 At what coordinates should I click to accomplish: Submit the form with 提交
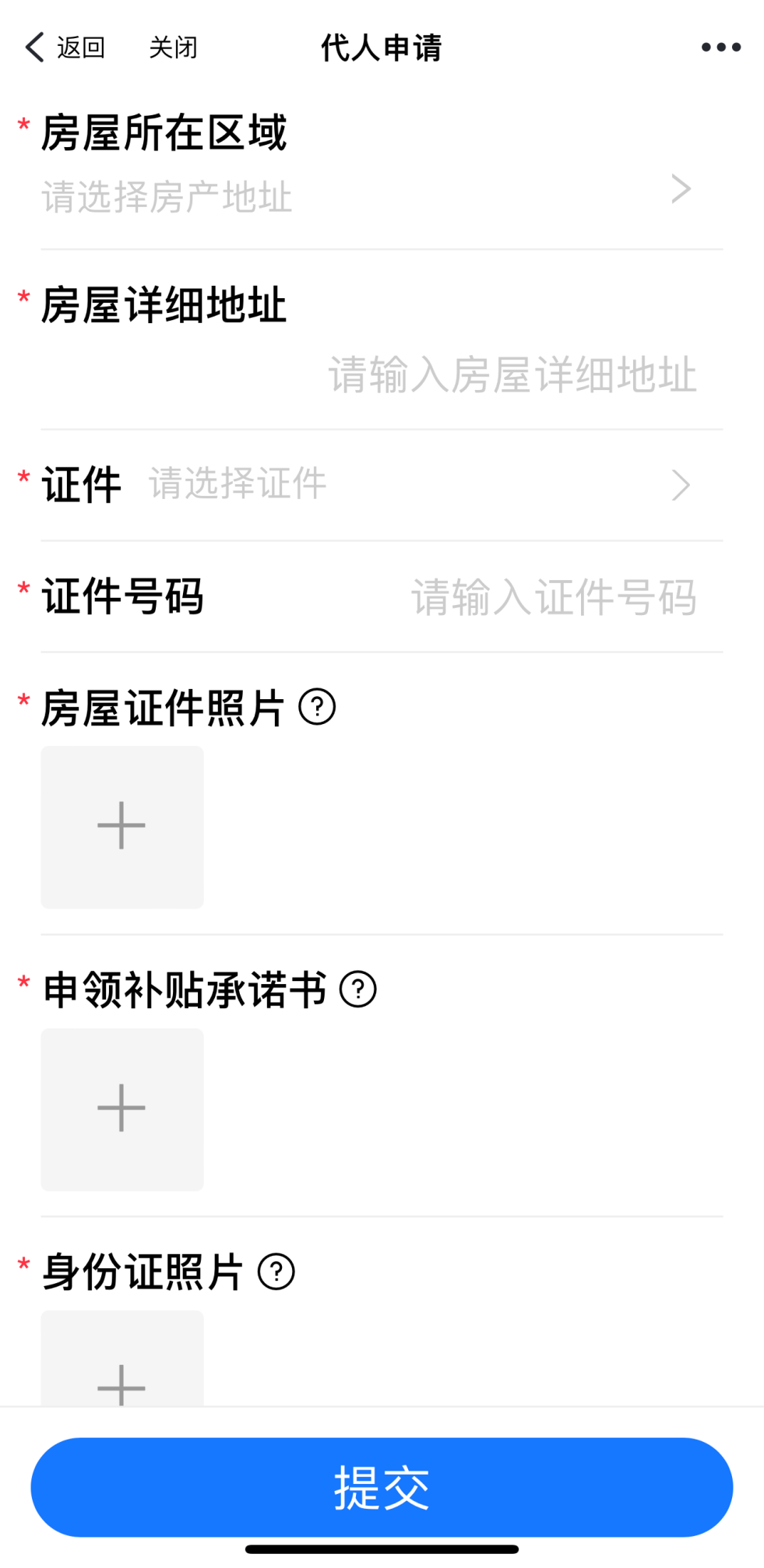(382, 1487)
